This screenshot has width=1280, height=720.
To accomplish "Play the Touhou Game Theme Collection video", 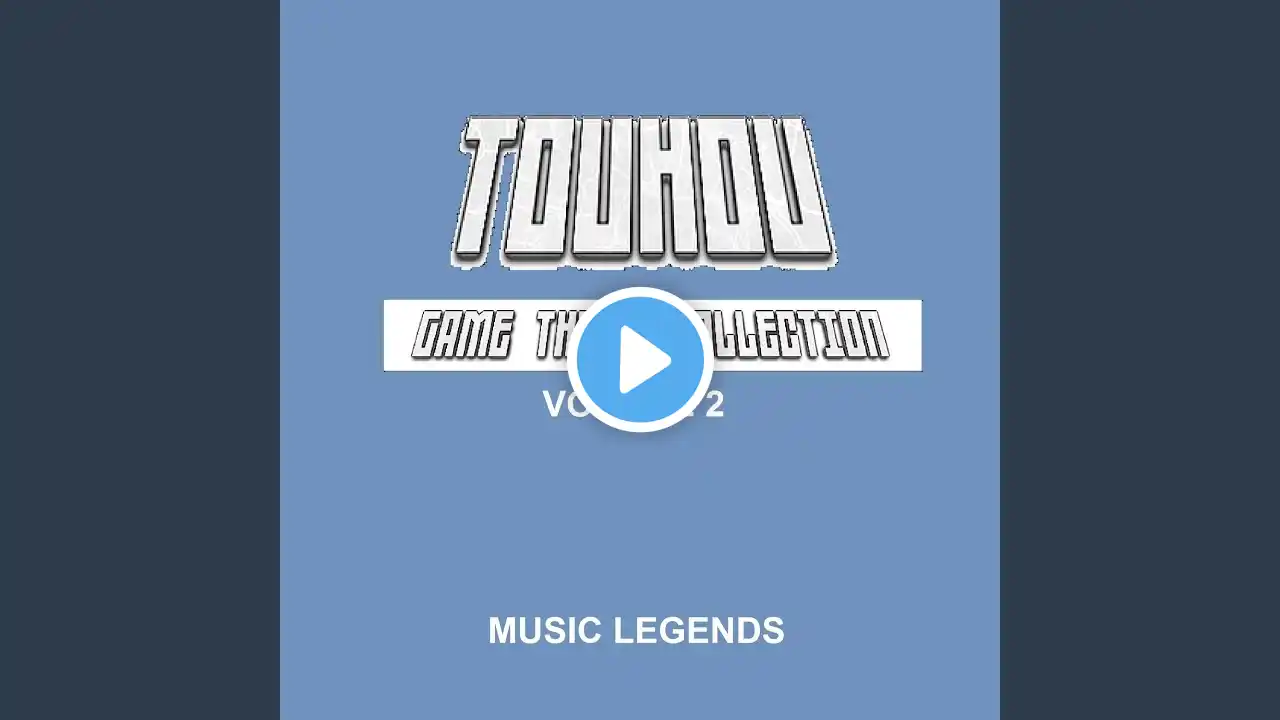I will tap(640, 360).
